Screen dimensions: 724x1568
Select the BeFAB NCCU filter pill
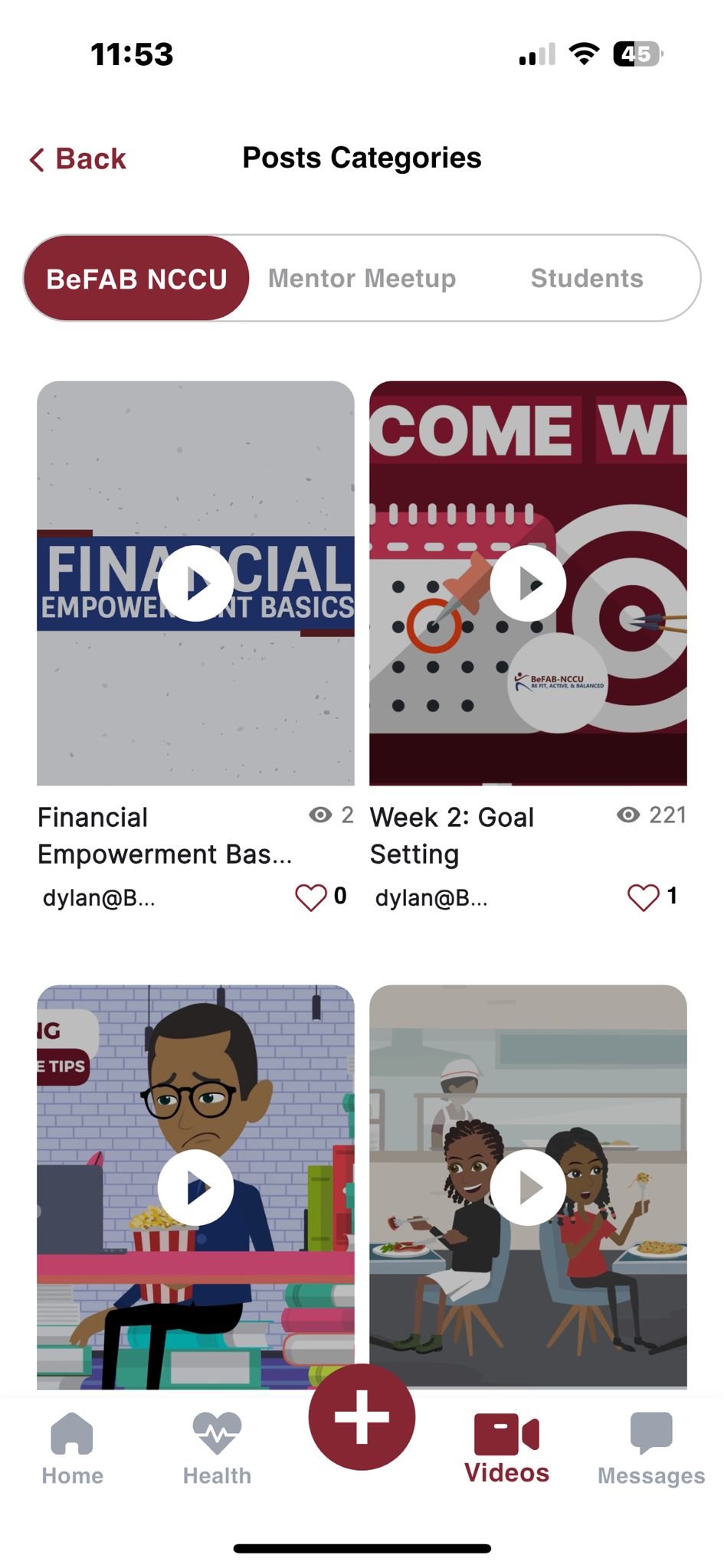[x=138, y=278]
